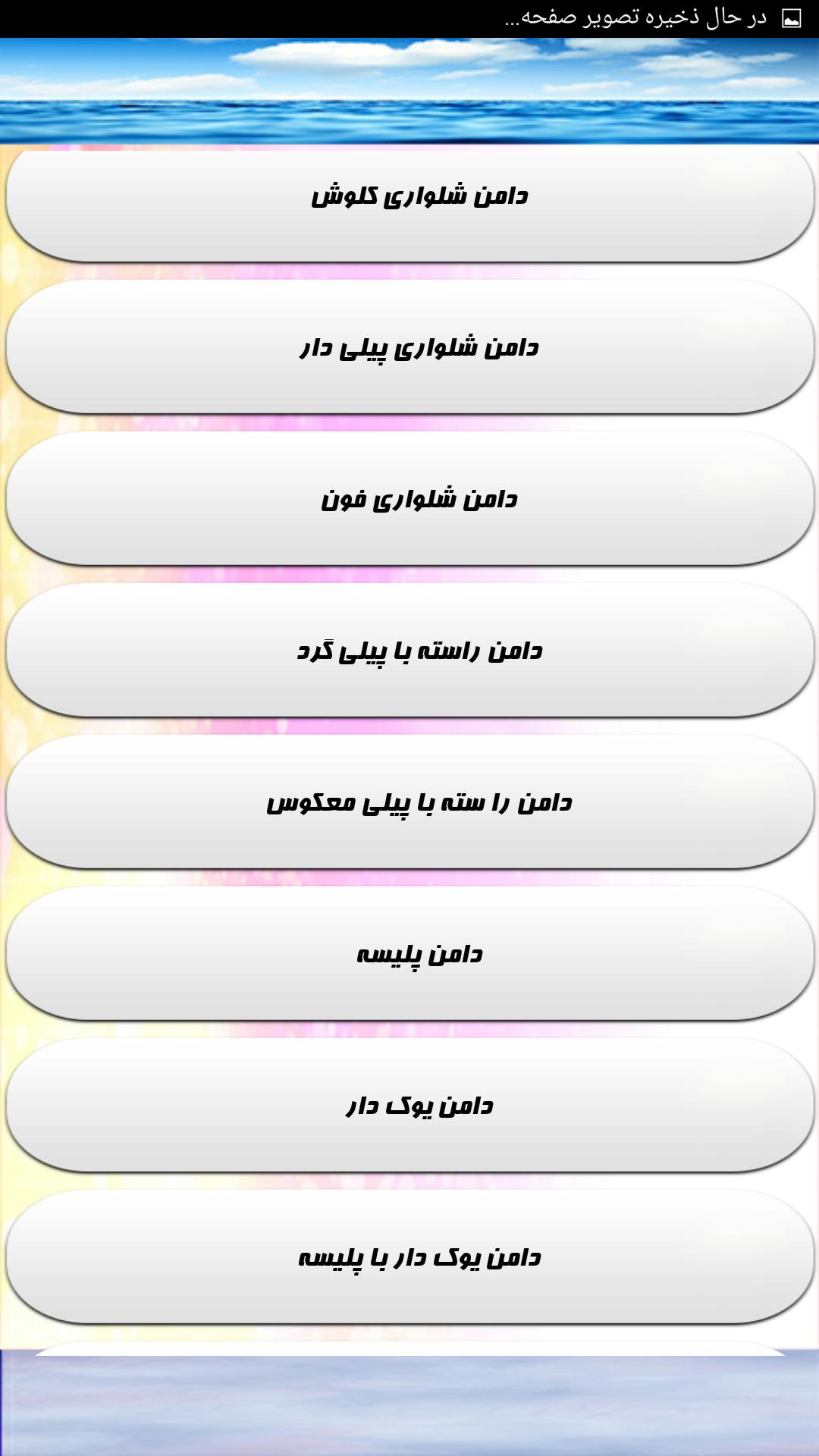Open دامن شلواری کلوش
This screenshot has height=1456, width=819.
click(x=409, y=197)
